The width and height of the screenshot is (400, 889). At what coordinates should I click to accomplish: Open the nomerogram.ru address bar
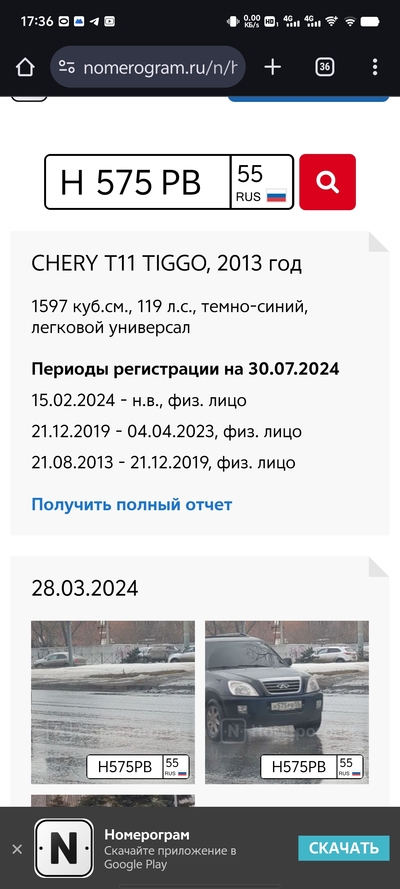click(148, 67)
